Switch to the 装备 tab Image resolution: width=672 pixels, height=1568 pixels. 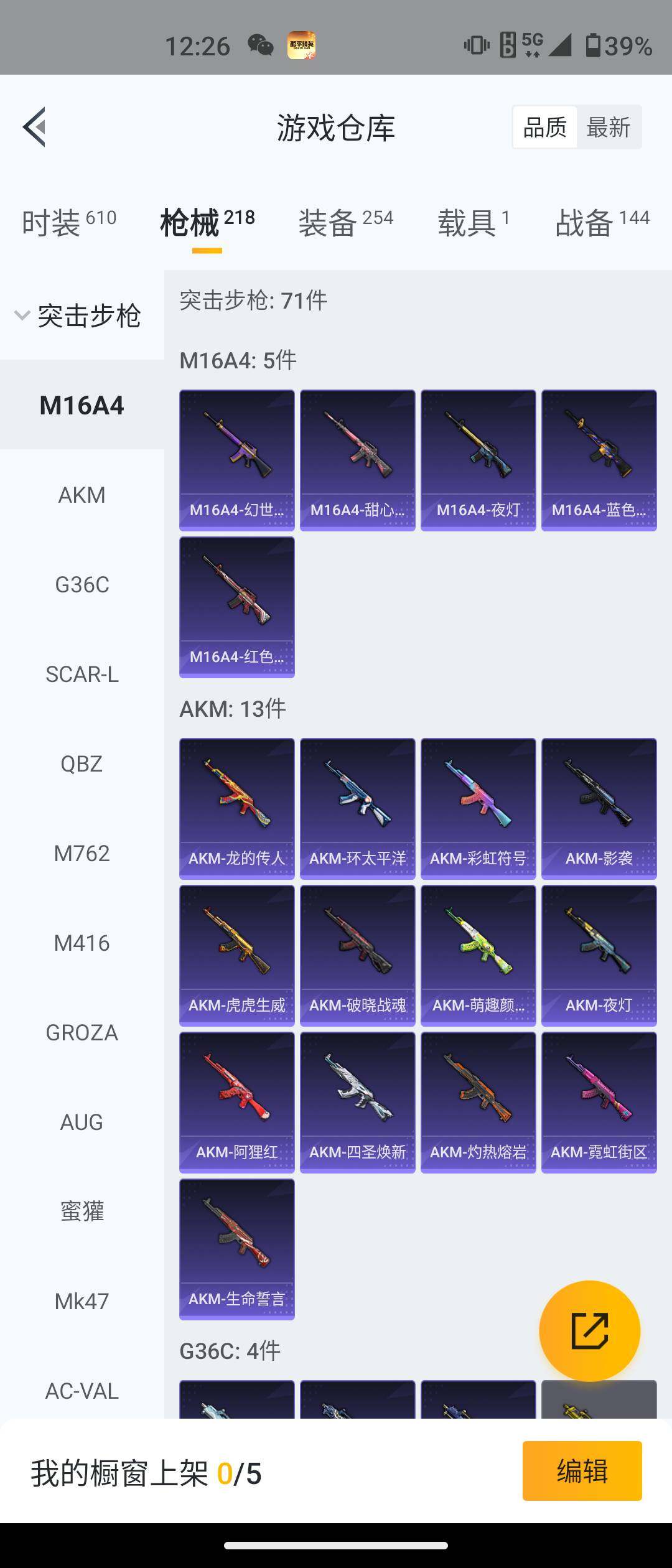[346, 223]
